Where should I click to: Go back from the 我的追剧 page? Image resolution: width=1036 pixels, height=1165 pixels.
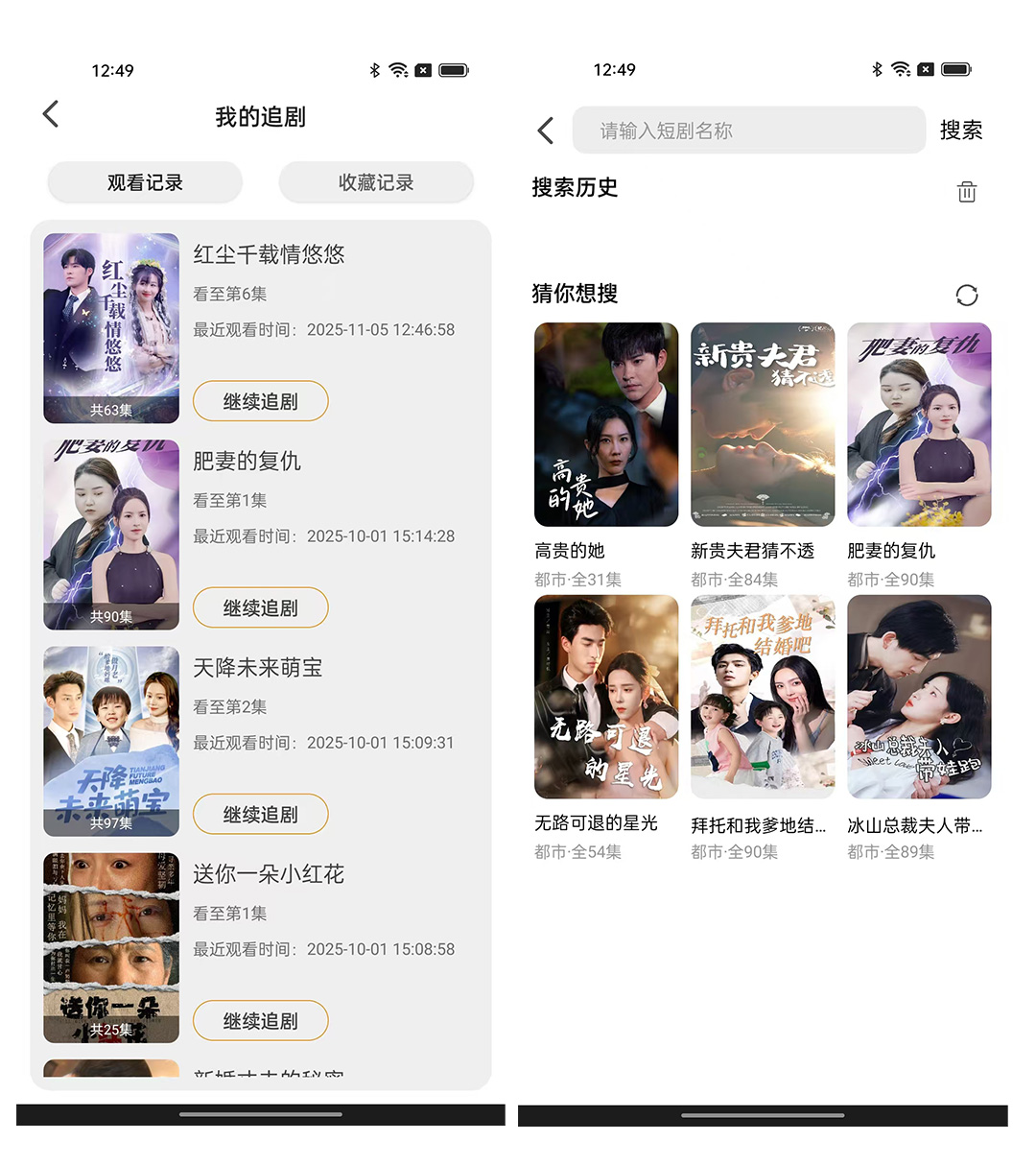pyautogui.click(x=52, y=114)
